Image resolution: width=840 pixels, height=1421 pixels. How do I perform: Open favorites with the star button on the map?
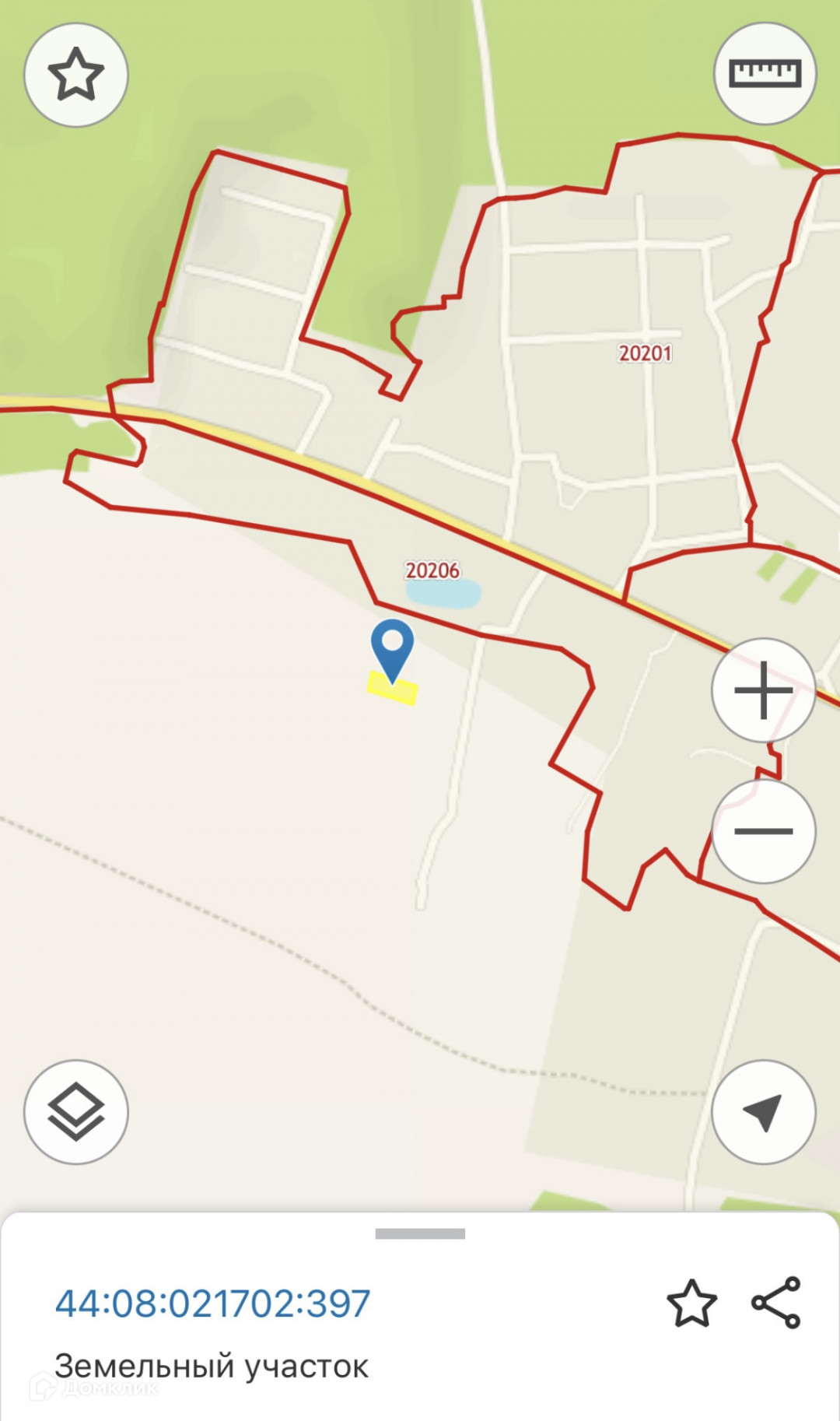coord(76,75)
